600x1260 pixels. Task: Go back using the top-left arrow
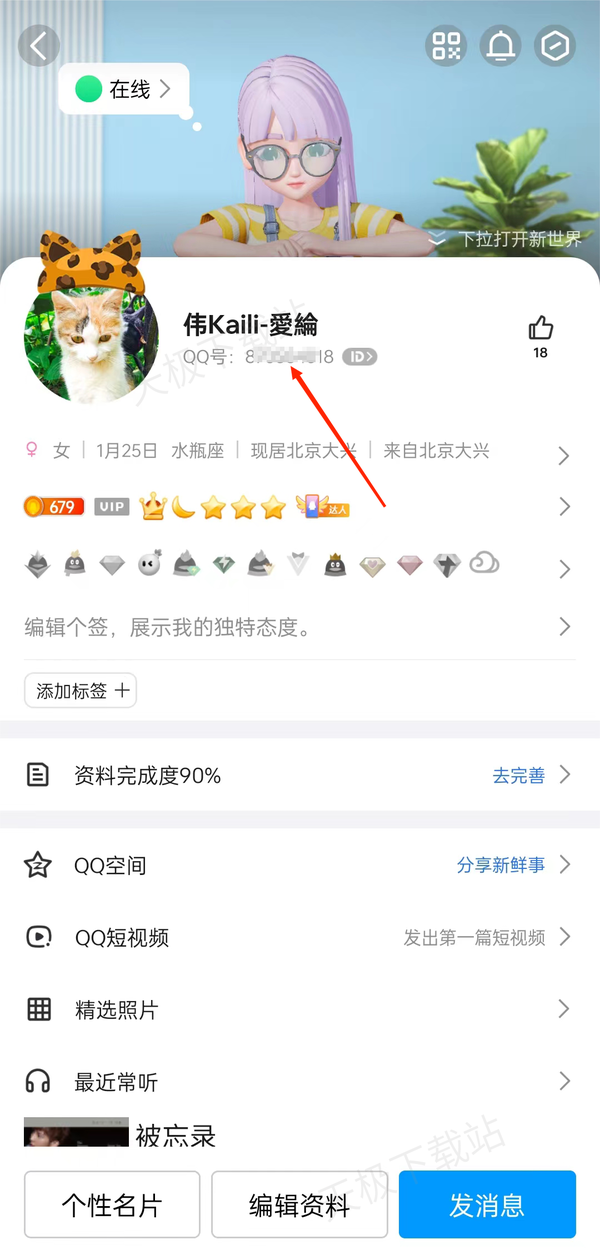39,46
